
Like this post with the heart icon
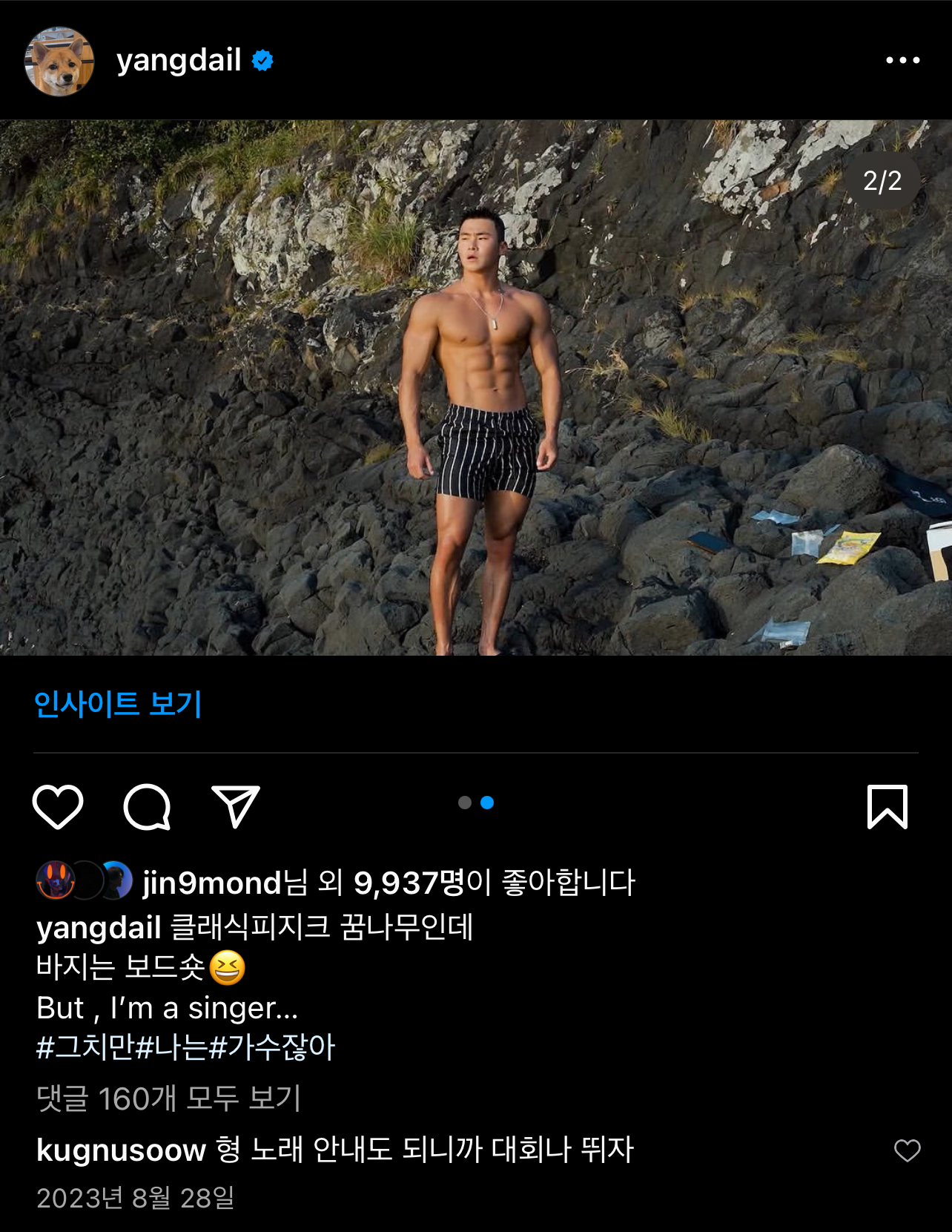pyautogui.click(x=58, y=806)
